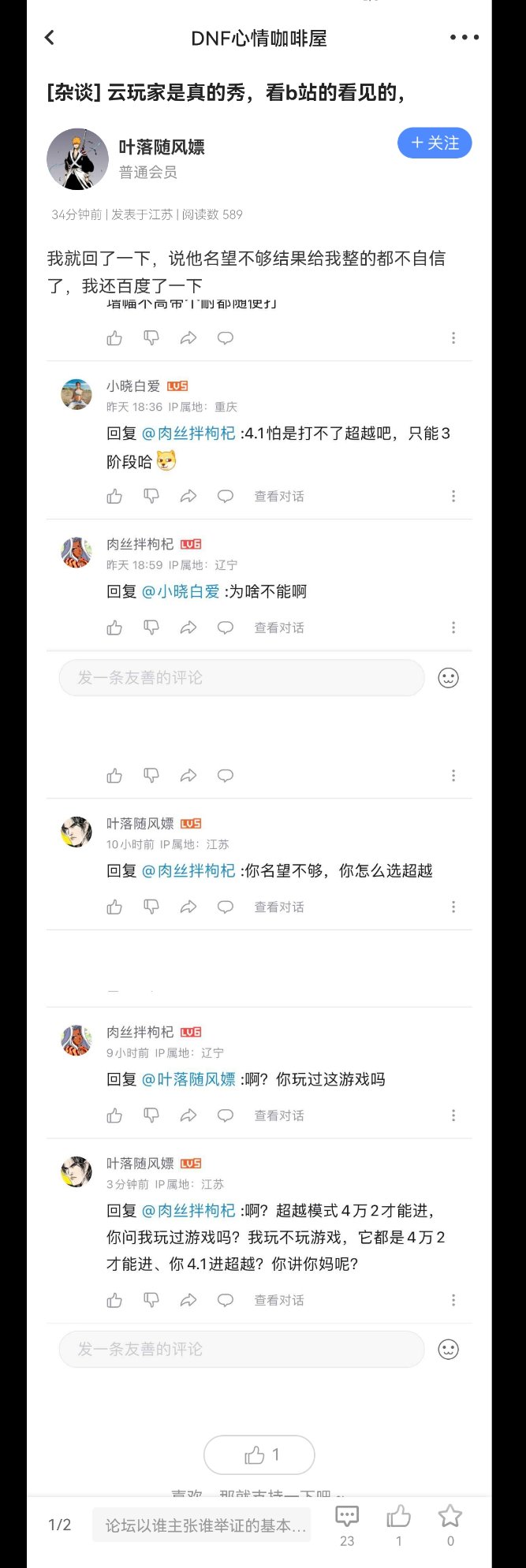Reply to 肉丝拌枸杞's comment 你玩过这游戏吗
The image size is (526, 1568).
point(226,1115)
